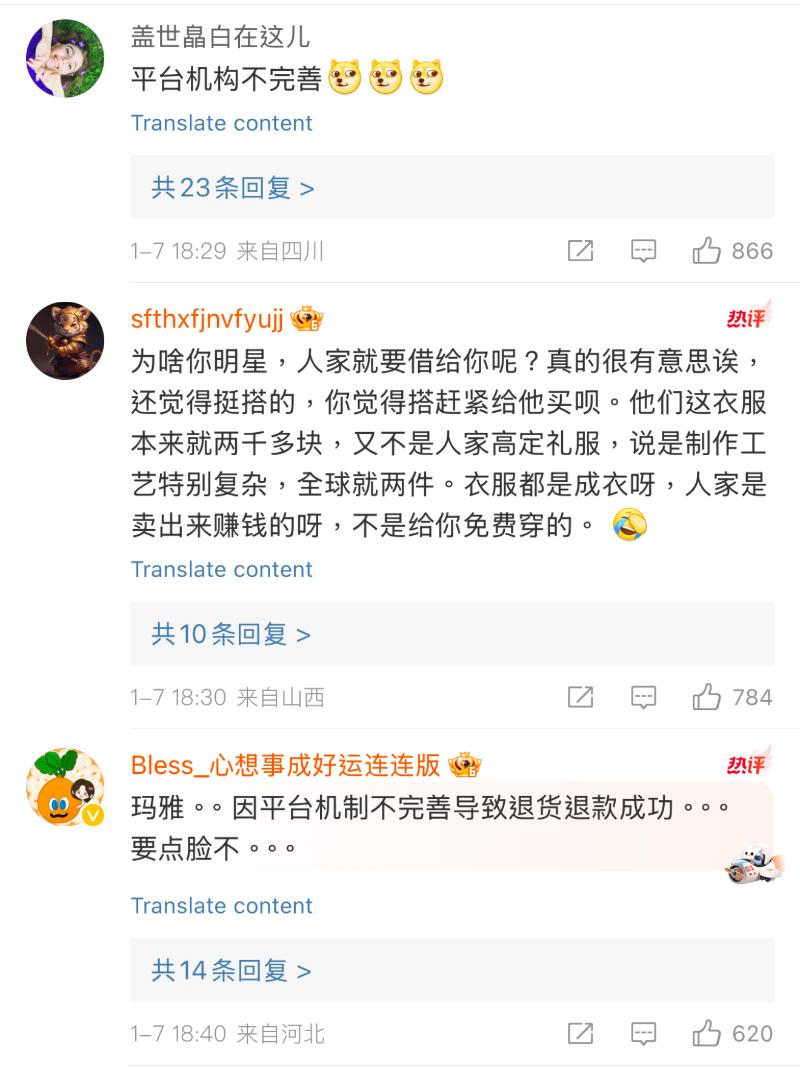Reply to the comment from 四川

point(643,251)
